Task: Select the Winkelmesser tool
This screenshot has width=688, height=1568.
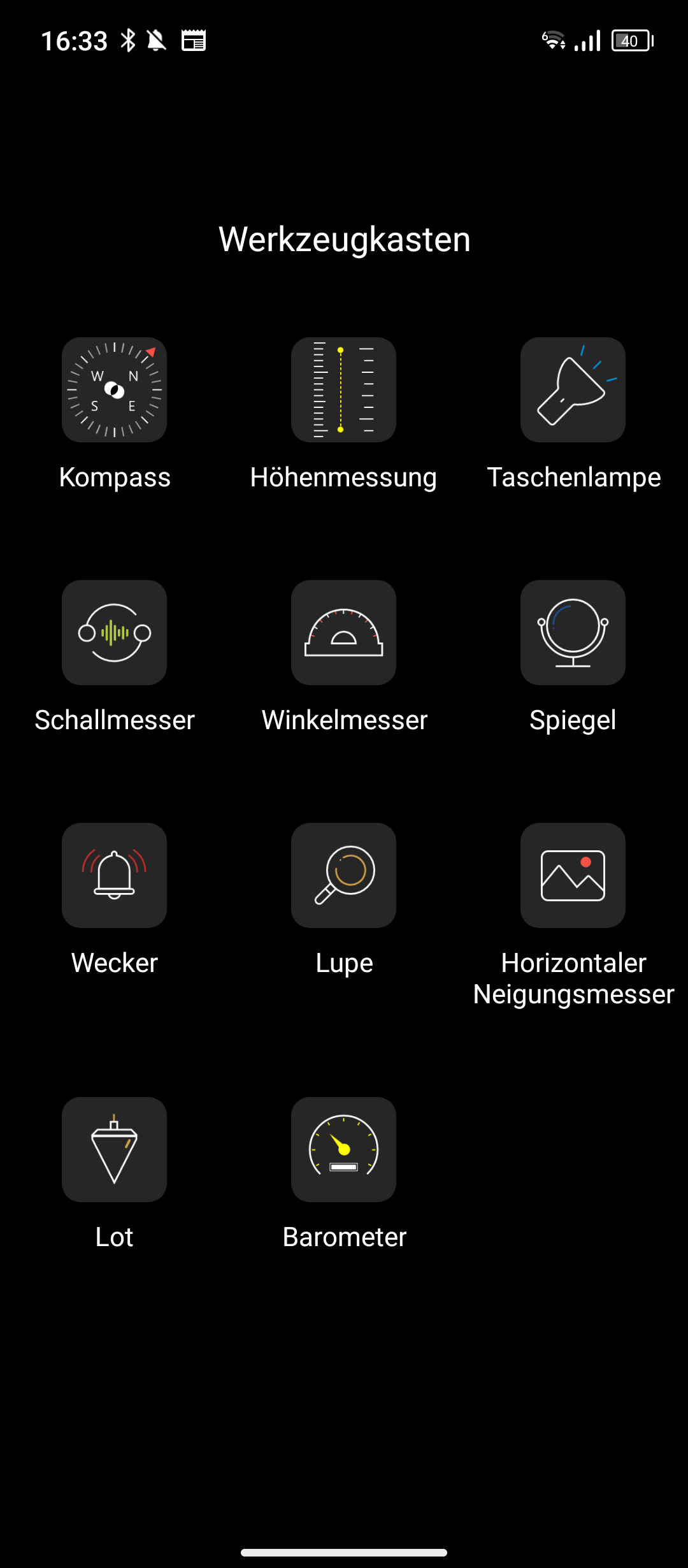Action: point(343,632)
